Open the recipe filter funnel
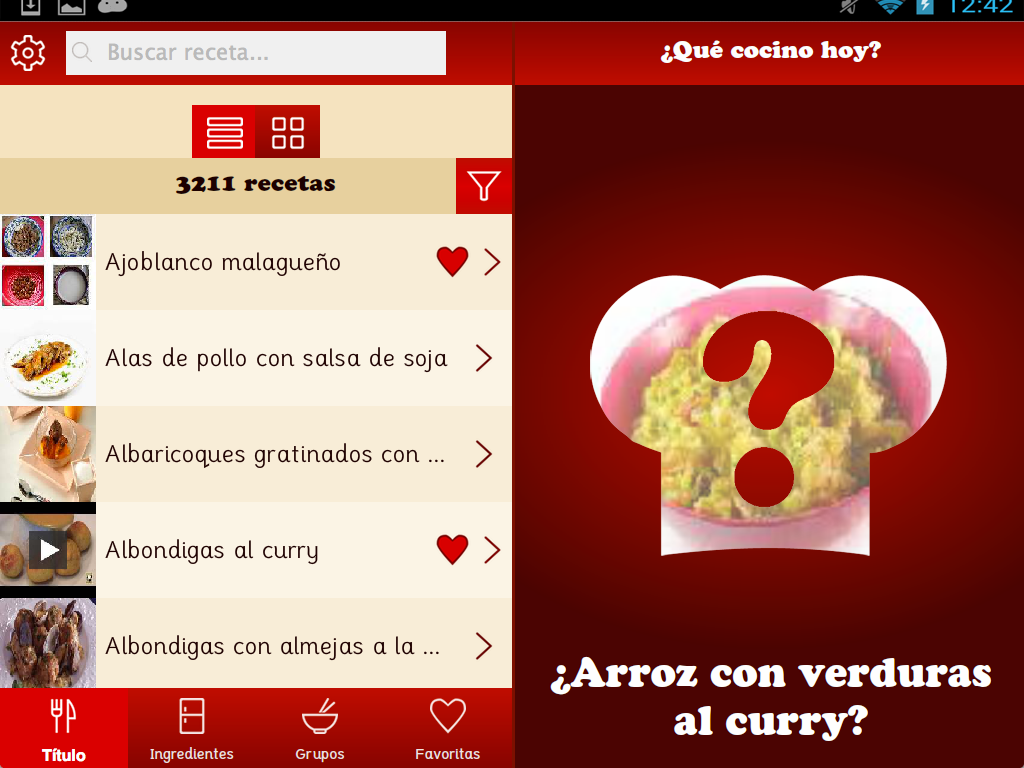1024x768 pixels. (484, 186)
